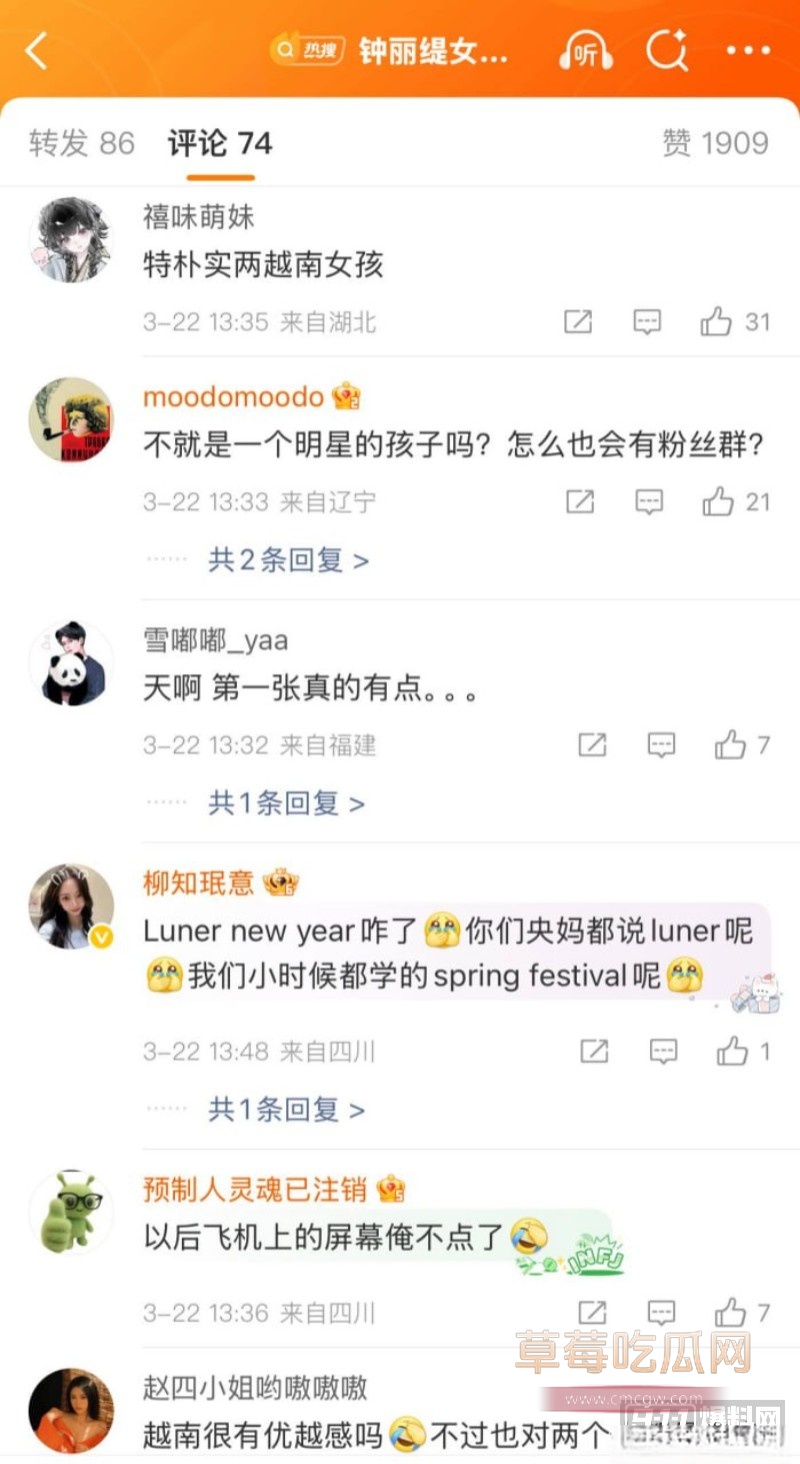This screenshot has height=1464, width=800.
Task: Expand 共1条回复 under 柳知珉意's comment
Action: click(286, 1109)
